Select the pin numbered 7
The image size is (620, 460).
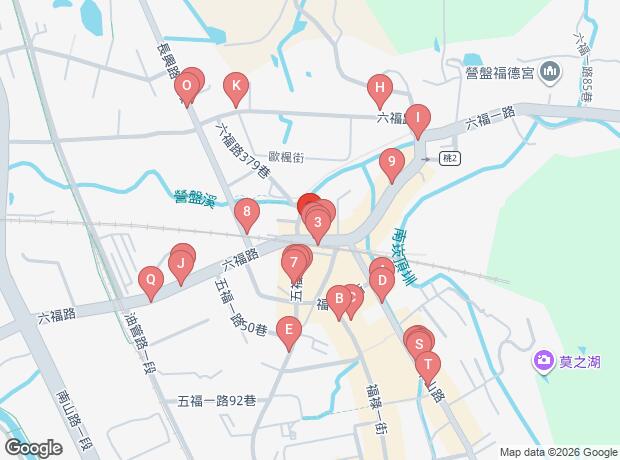click(x=294, y=265)
